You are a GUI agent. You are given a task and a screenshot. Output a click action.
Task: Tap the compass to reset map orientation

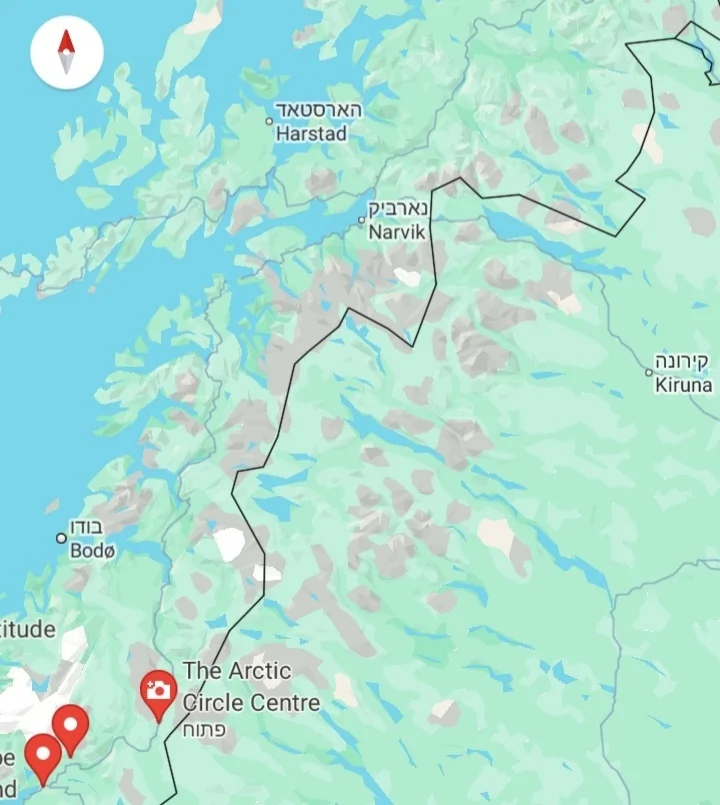pos(67,53)
